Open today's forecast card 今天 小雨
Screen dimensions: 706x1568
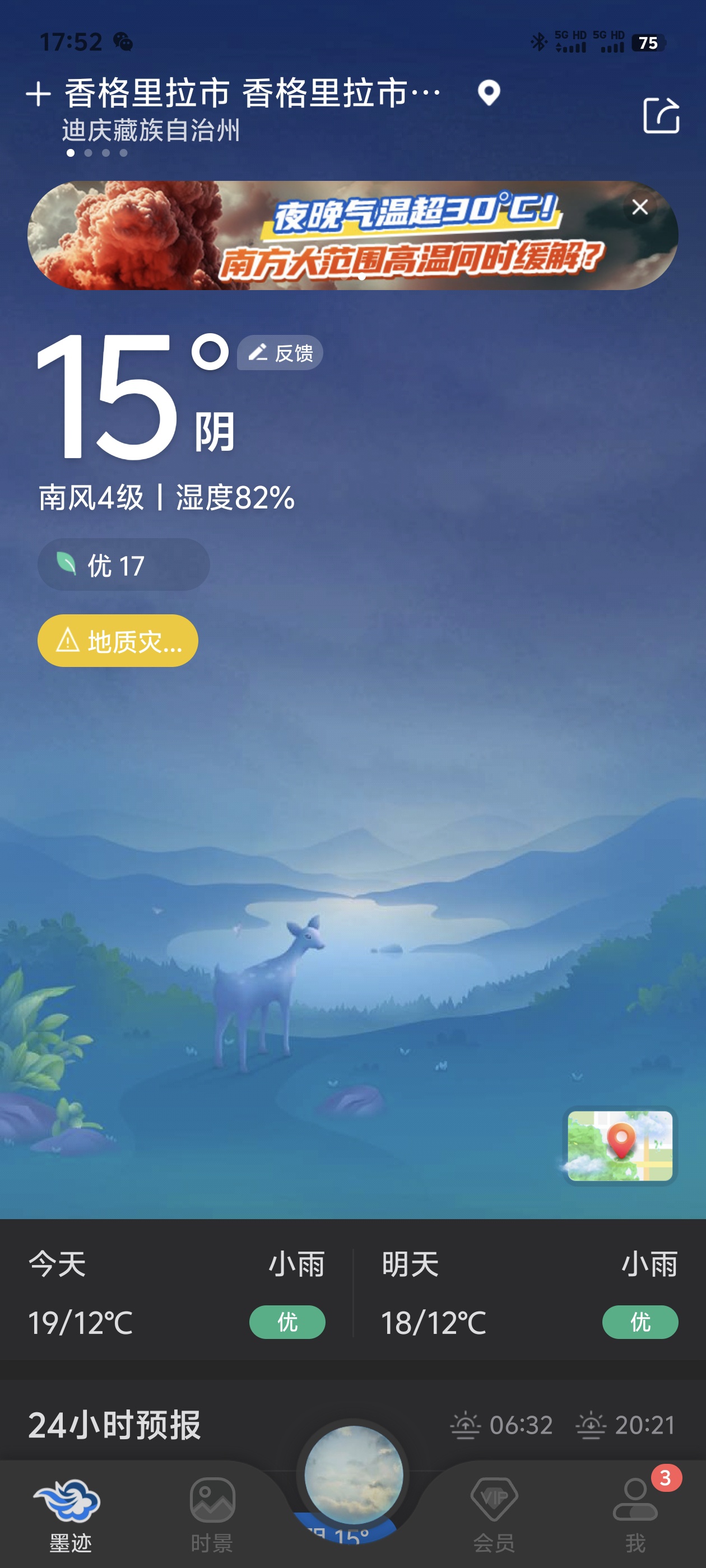(176, 1293)
